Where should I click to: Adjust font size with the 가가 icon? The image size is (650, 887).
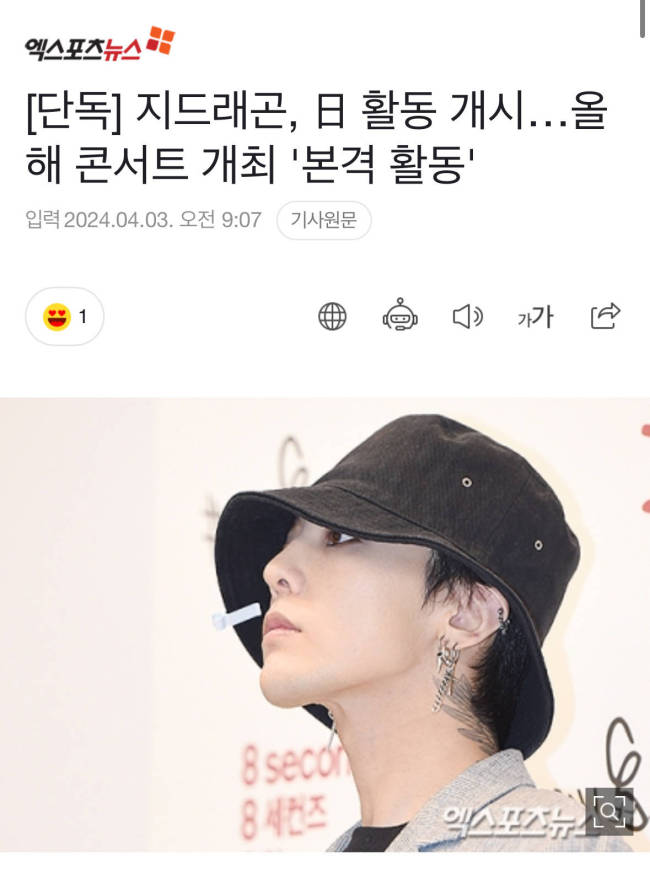pos(535,317)
